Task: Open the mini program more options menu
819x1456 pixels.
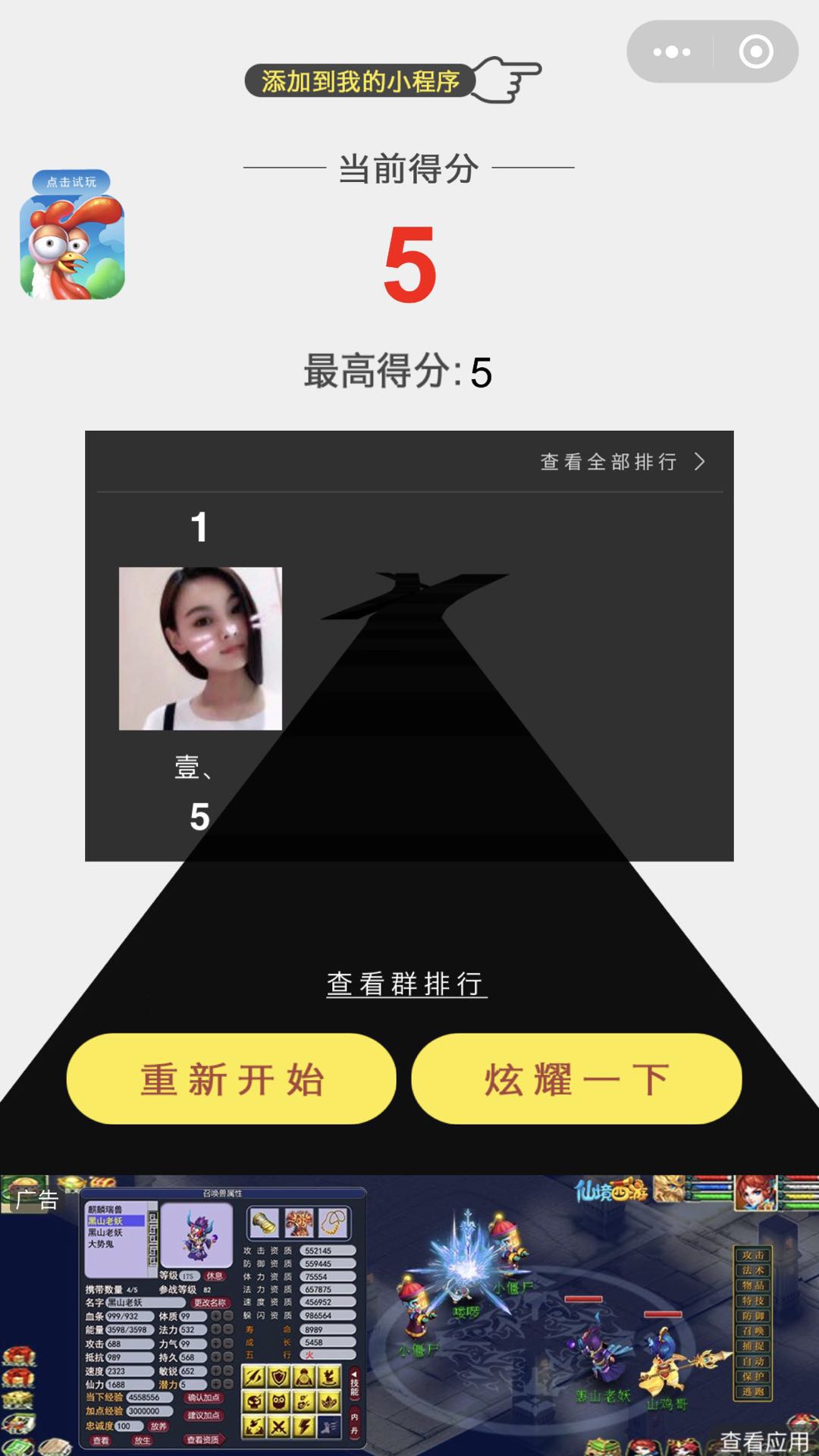Action: 672,52
